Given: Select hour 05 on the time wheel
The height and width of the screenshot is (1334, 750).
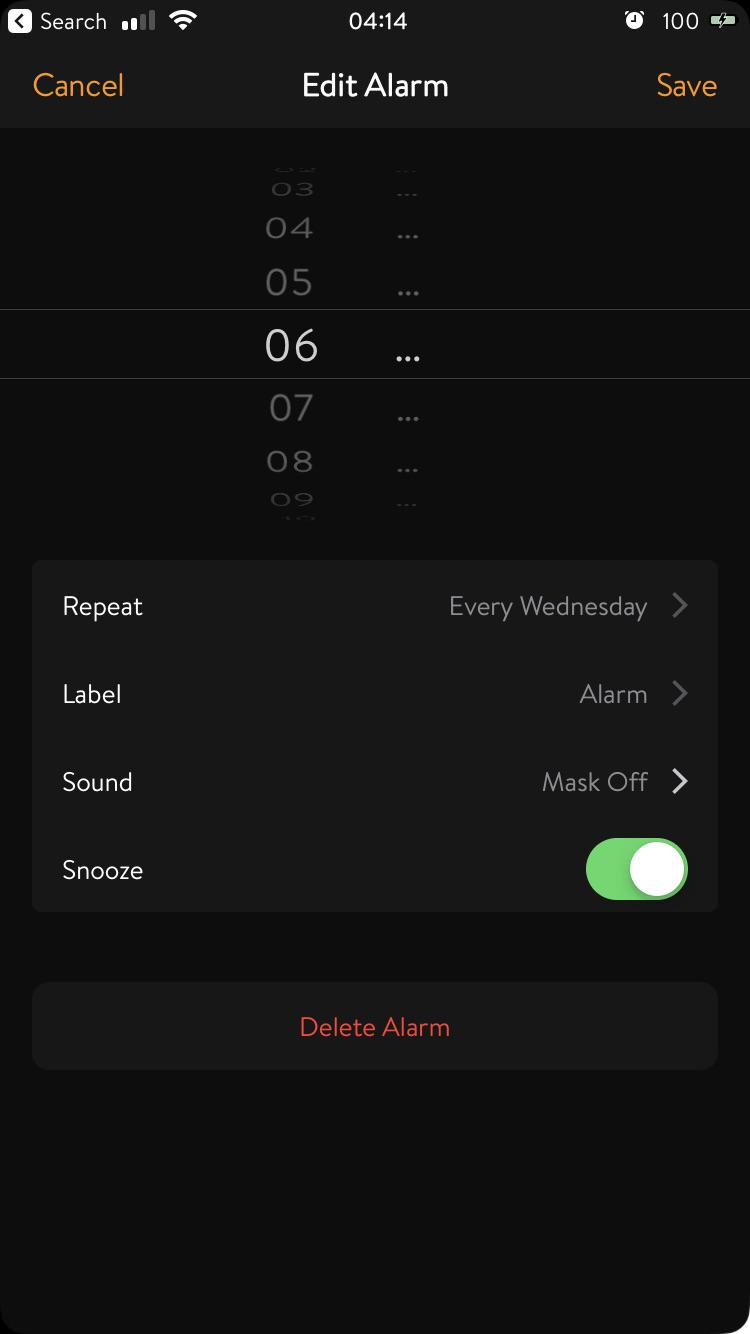Looking at the screenshot, I should (x=289, y=282).
